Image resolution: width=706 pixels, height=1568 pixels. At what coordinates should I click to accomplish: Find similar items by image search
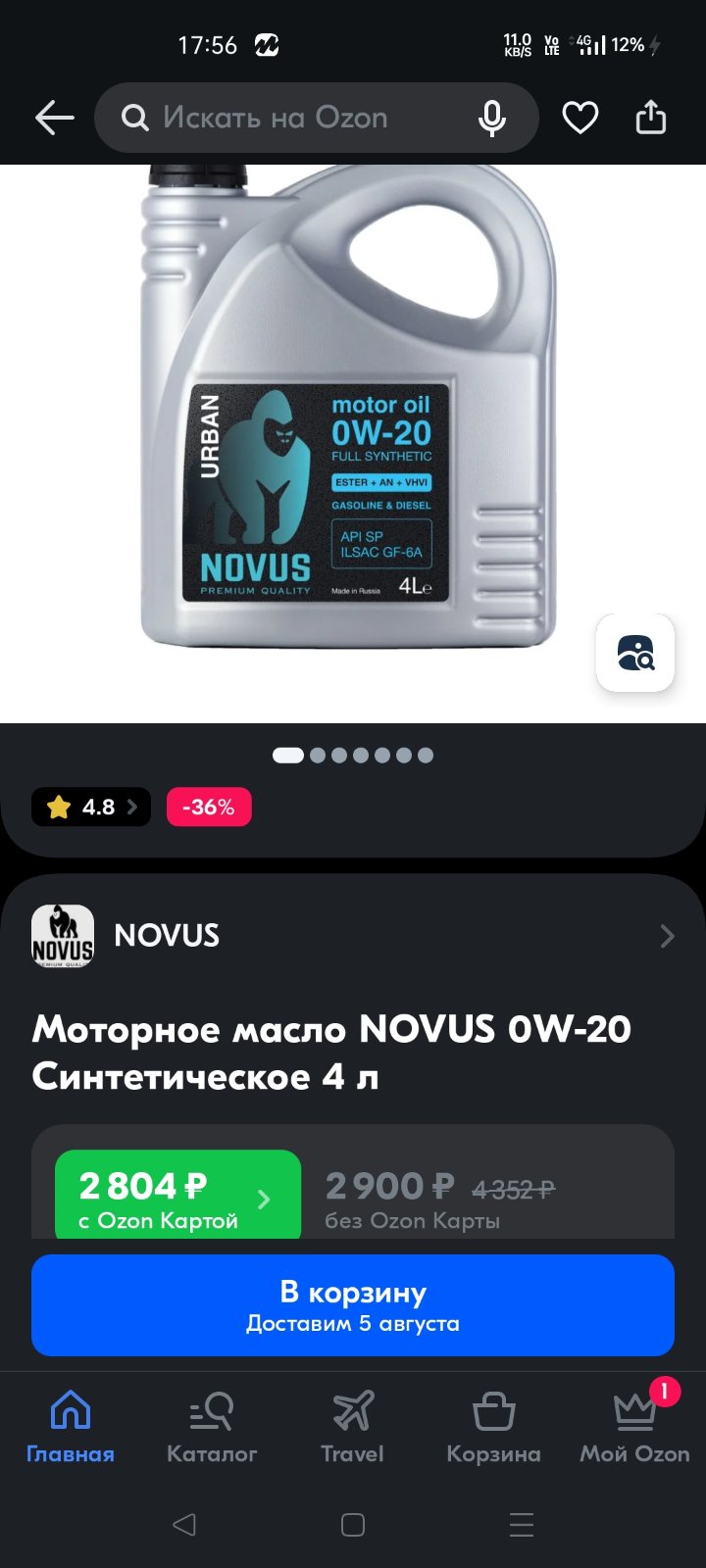pyautogui.click(x=635, y=653)
